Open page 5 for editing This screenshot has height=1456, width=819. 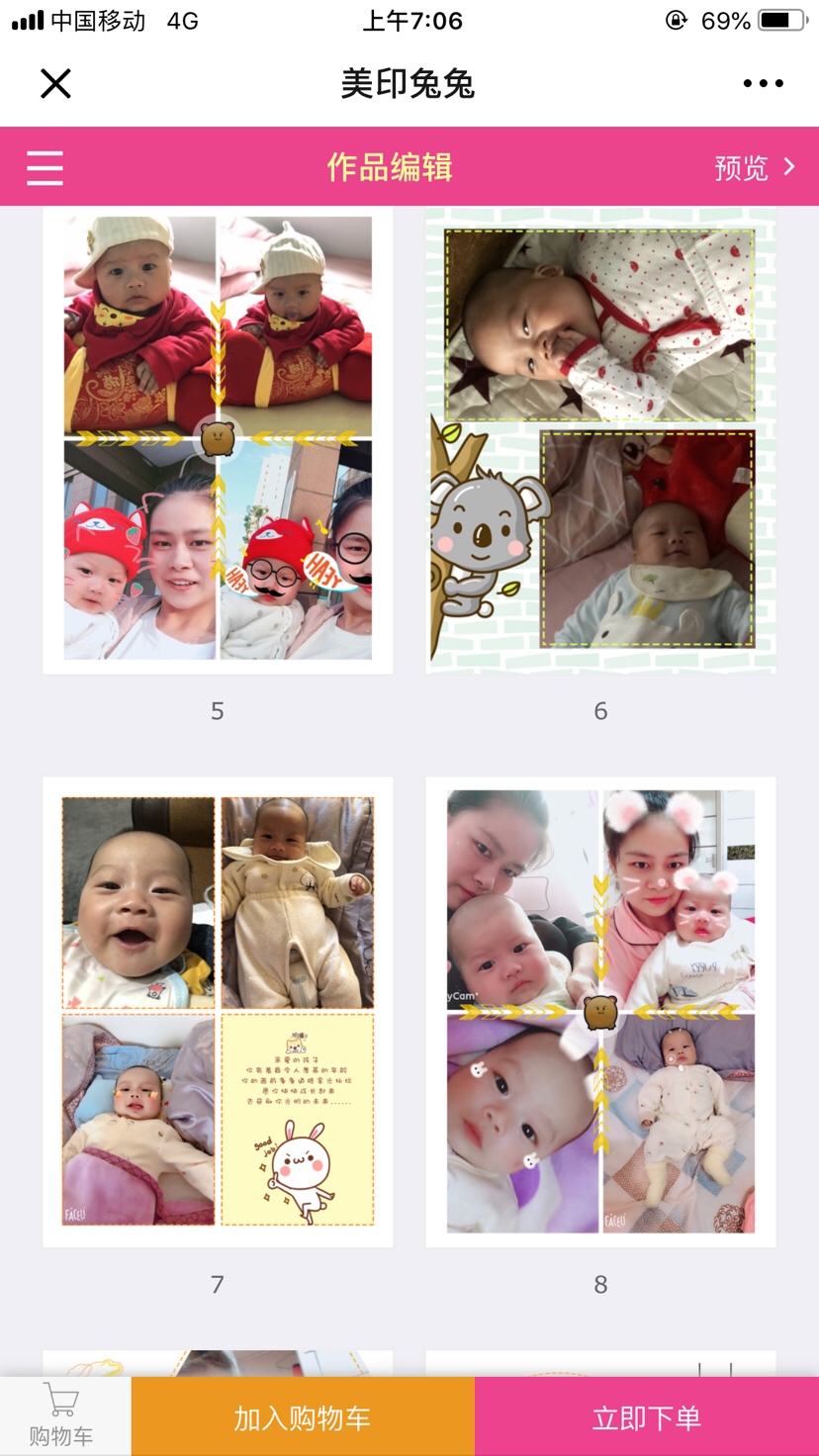coord(218,438)
